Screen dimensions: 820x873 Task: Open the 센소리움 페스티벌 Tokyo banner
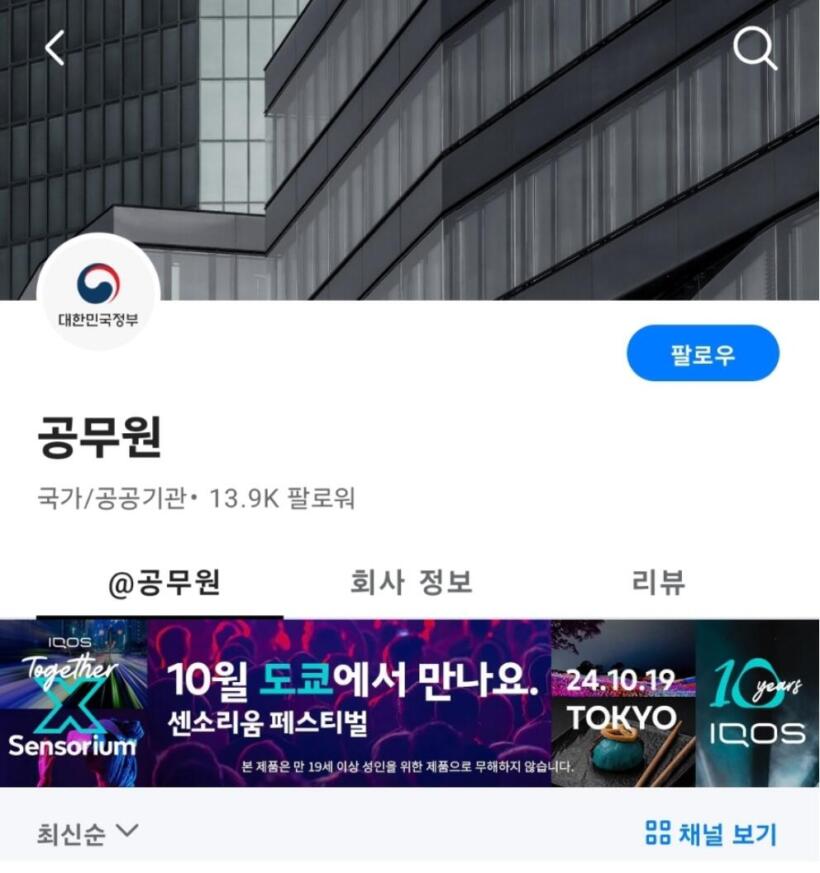(410, 703)
